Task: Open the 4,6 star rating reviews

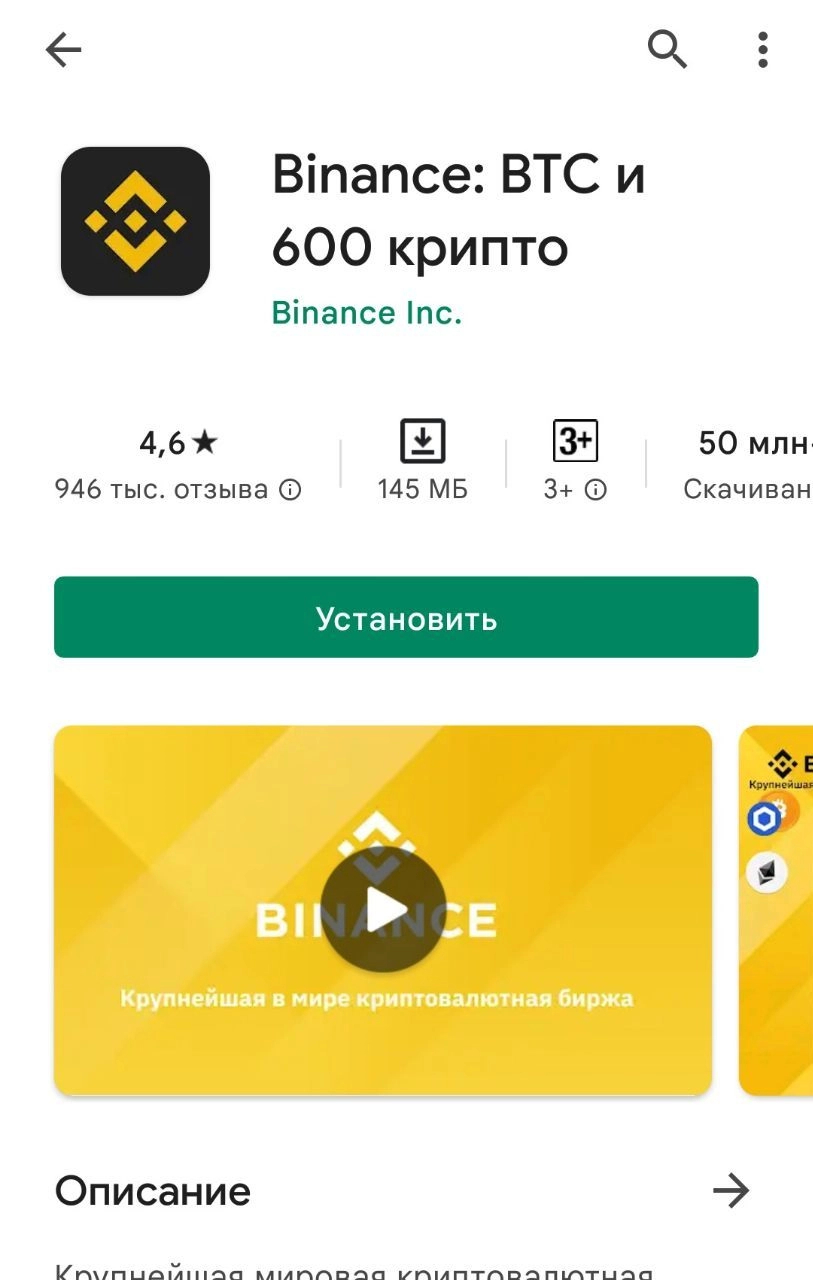Action: coord(177,443)
